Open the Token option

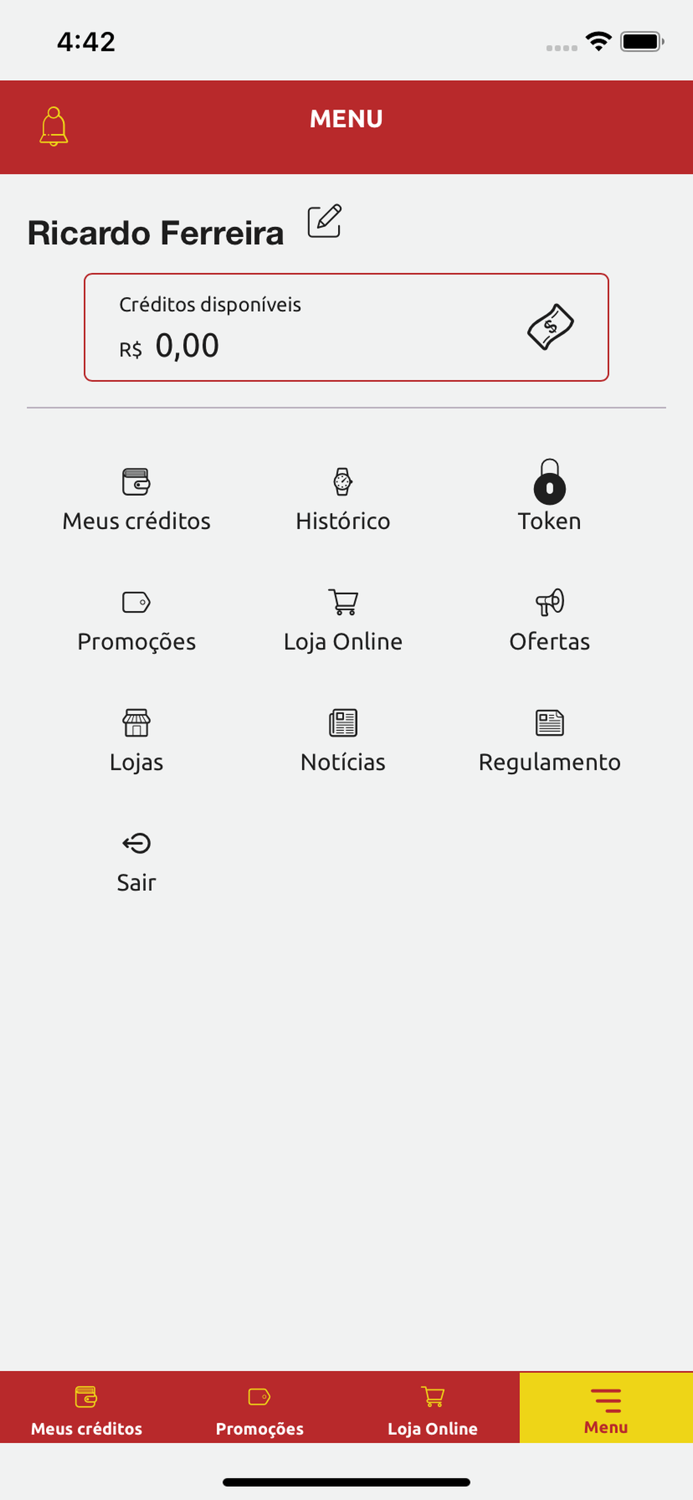click(549, 497)
